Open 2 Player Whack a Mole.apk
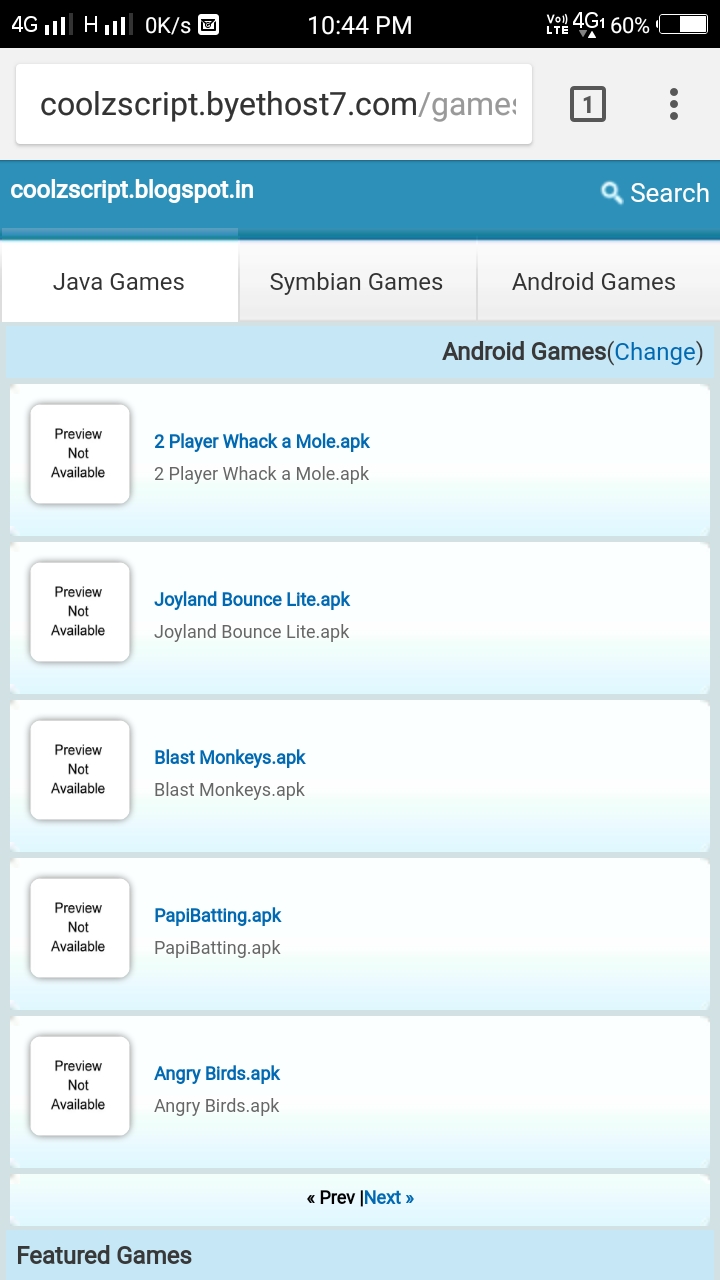720x1280 pixels. [262, 442]
